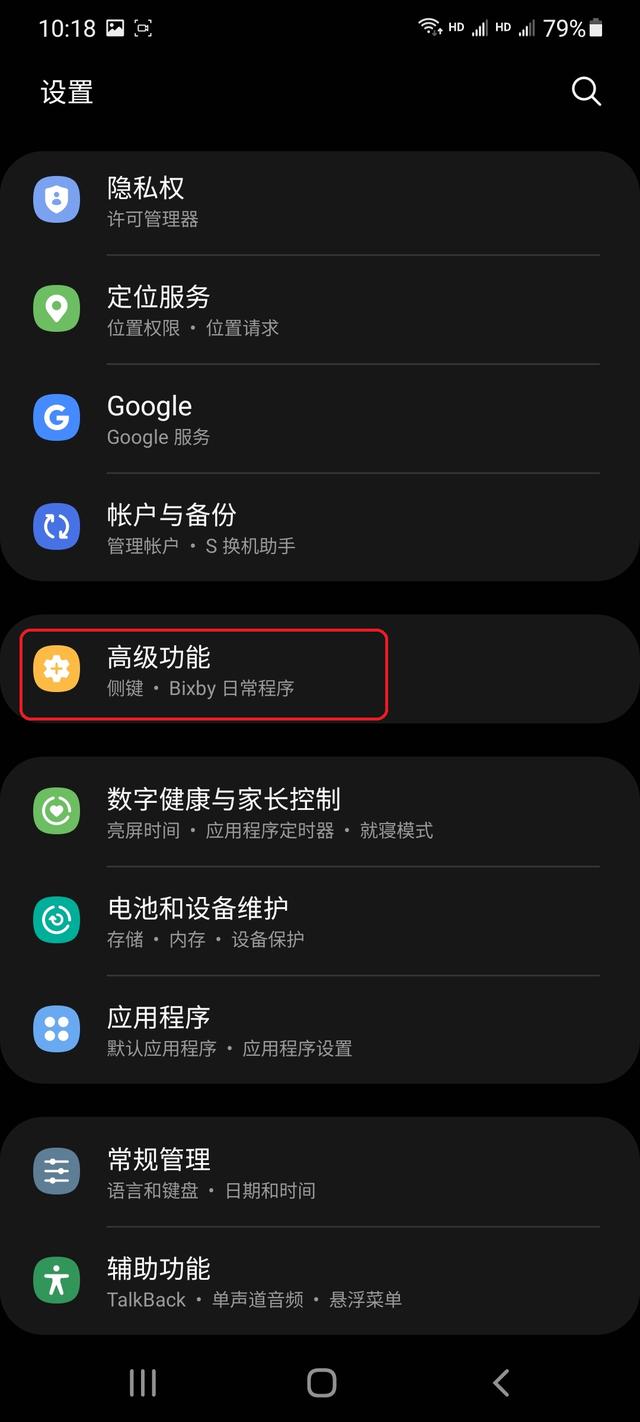Open 数字健康与家长控制
The image size is (640, 1422).
(320, 811)
